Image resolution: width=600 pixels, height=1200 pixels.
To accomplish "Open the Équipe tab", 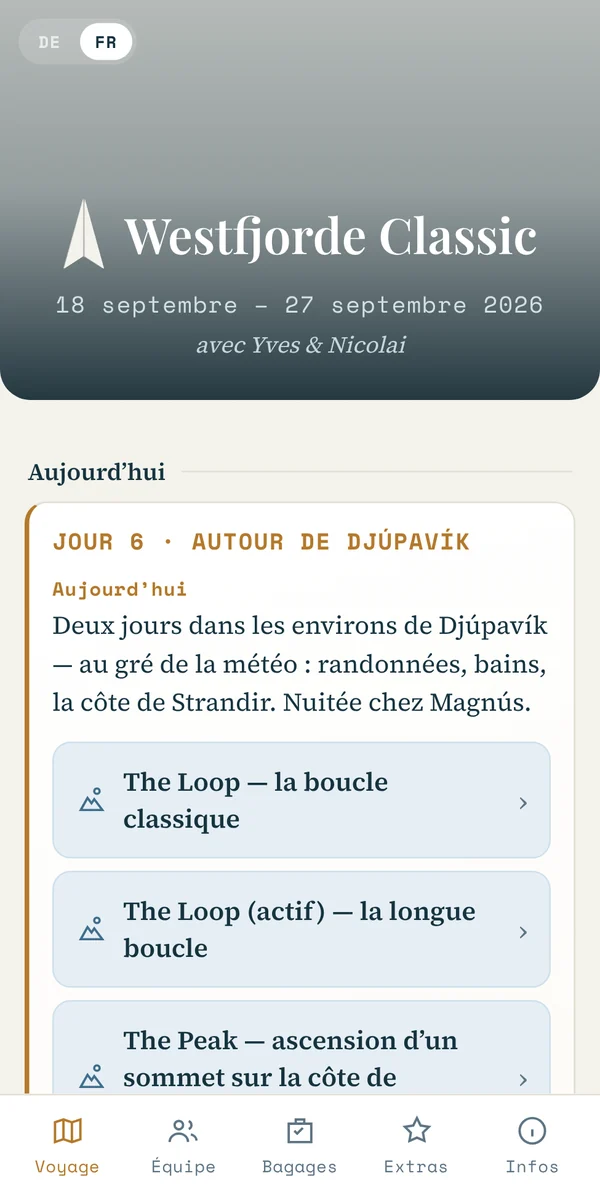I will (183, 1146).
